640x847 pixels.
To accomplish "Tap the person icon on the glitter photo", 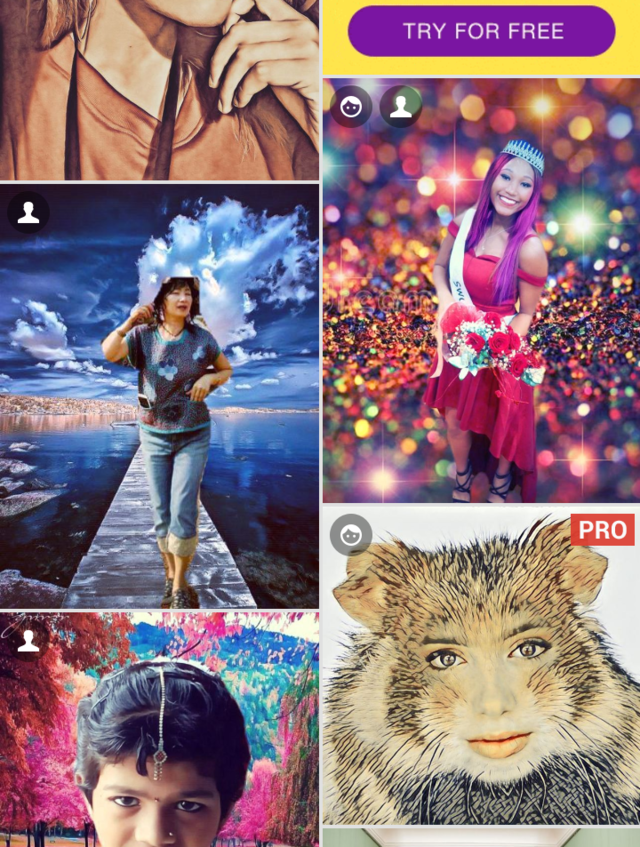I will (400, 106).
